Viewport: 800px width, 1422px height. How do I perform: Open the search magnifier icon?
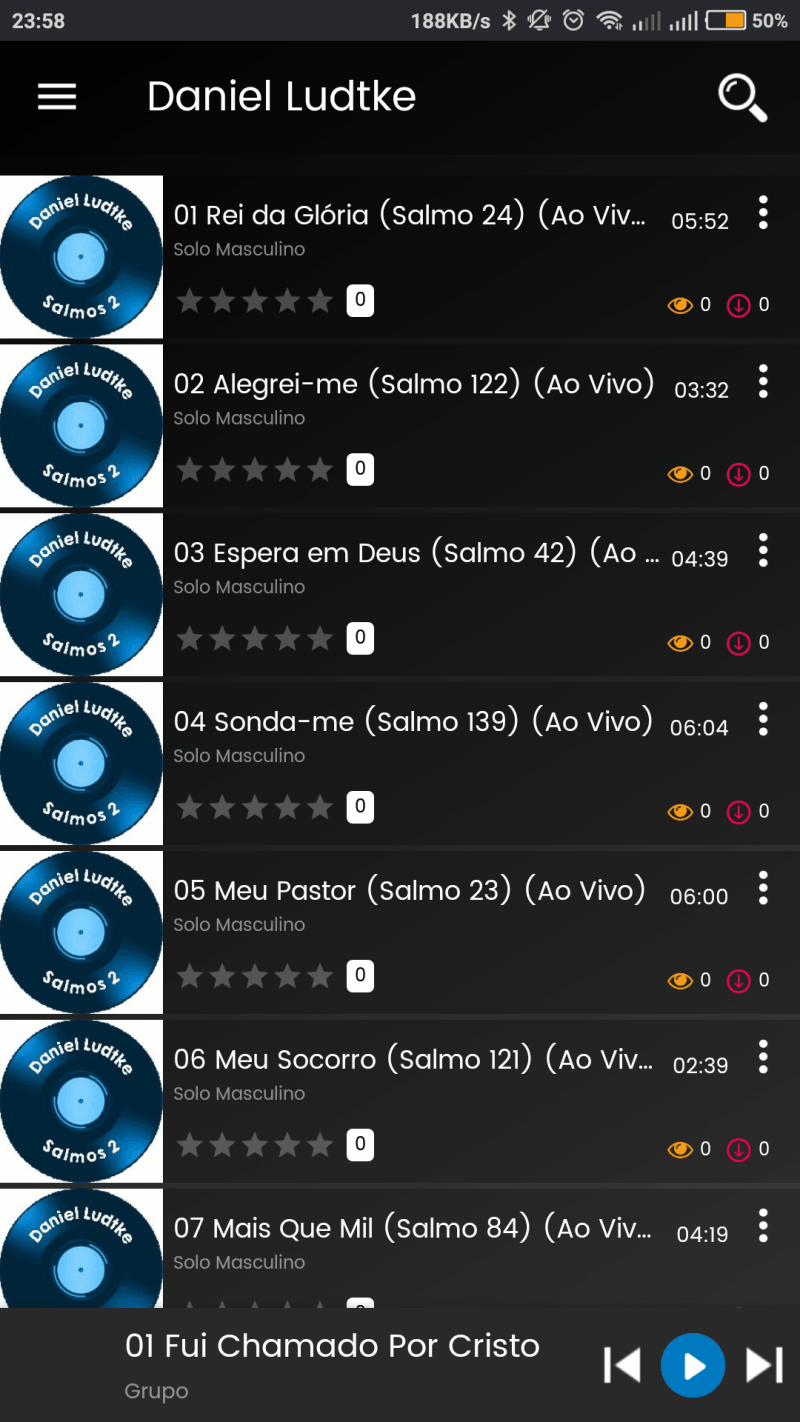click(x=741, y=98)
